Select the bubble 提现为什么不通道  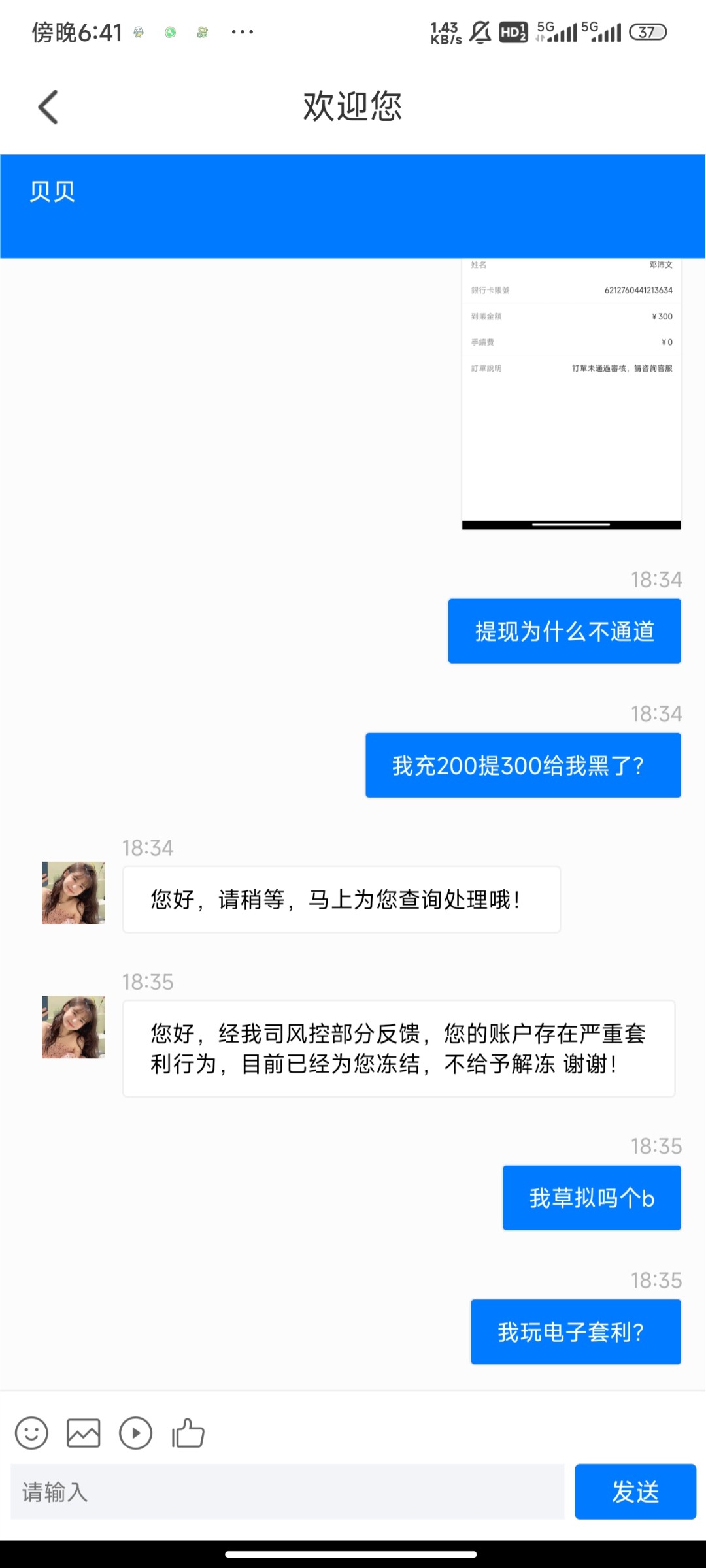coord(563,631)
